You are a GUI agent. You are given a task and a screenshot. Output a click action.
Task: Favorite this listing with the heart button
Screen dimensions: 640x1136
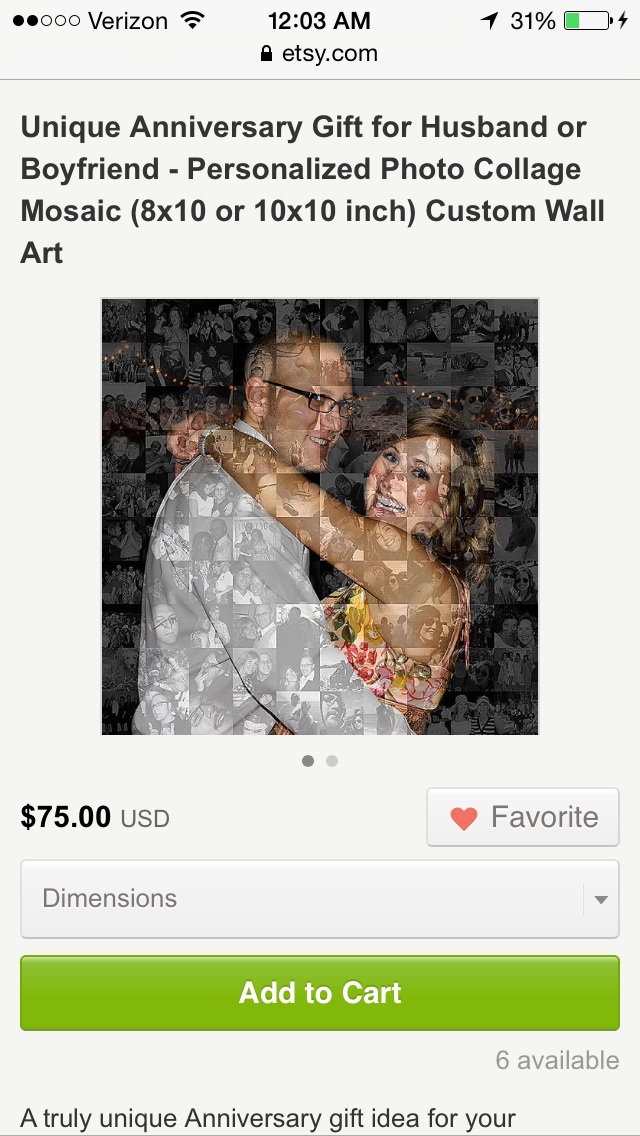pyautogui.click(x=523, y=817)
